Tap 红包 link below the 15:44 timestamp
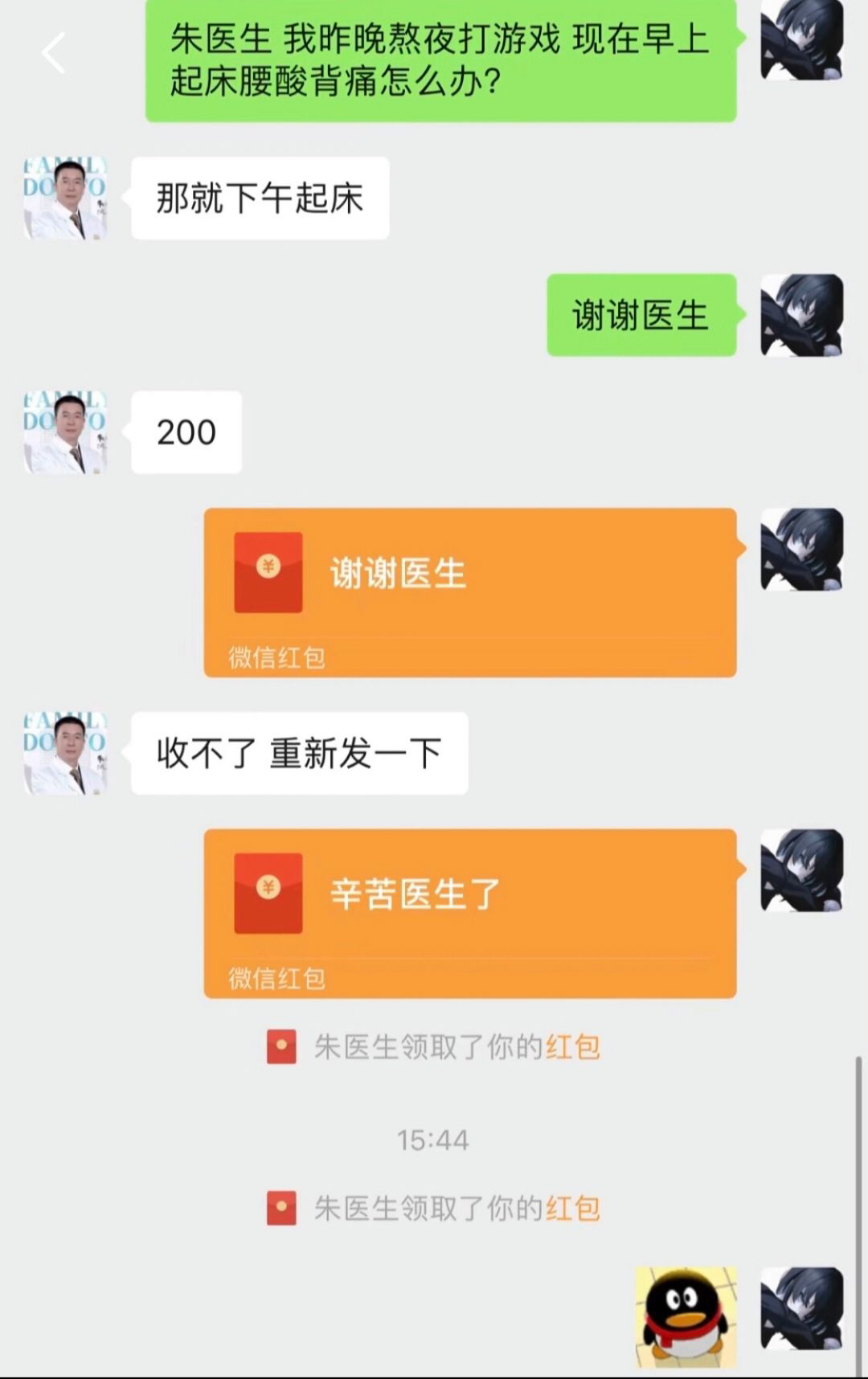 (x=572, y=1208)
